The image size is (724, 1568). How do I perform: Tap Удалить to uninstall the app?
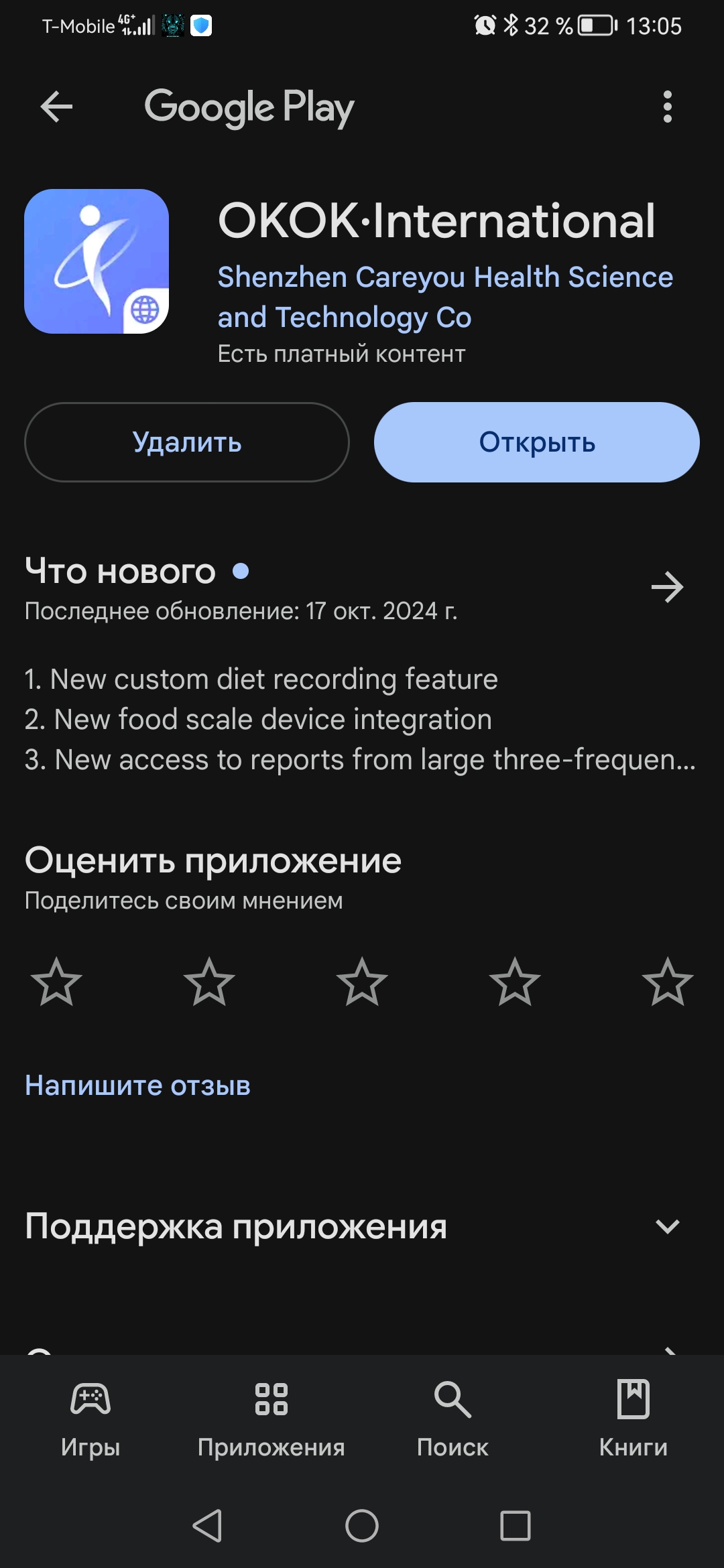(x=187, y=442)
